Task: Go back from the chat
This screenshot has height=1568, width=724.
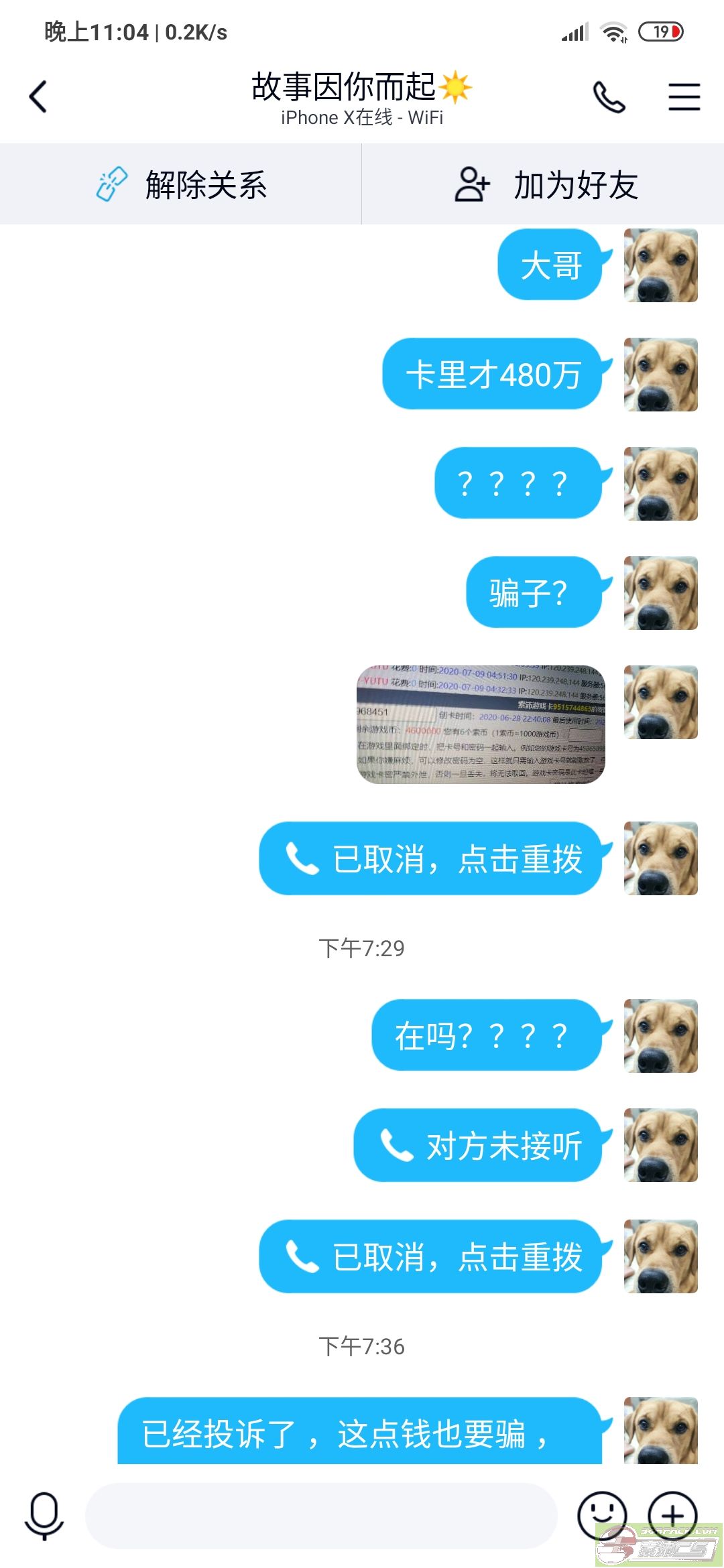Action: pos(38,96)
